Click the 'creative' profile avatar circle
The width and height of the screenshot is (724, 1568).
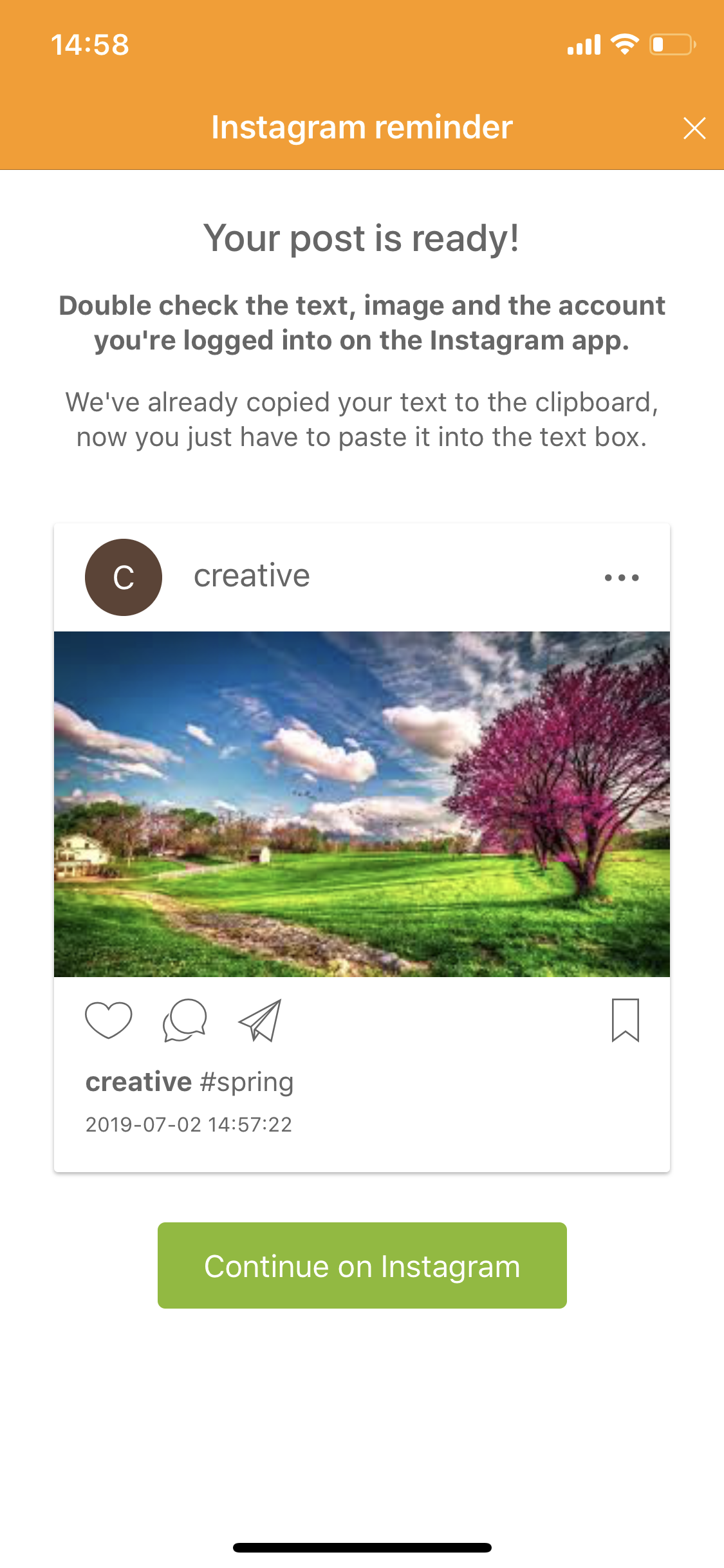click(123, 577)
